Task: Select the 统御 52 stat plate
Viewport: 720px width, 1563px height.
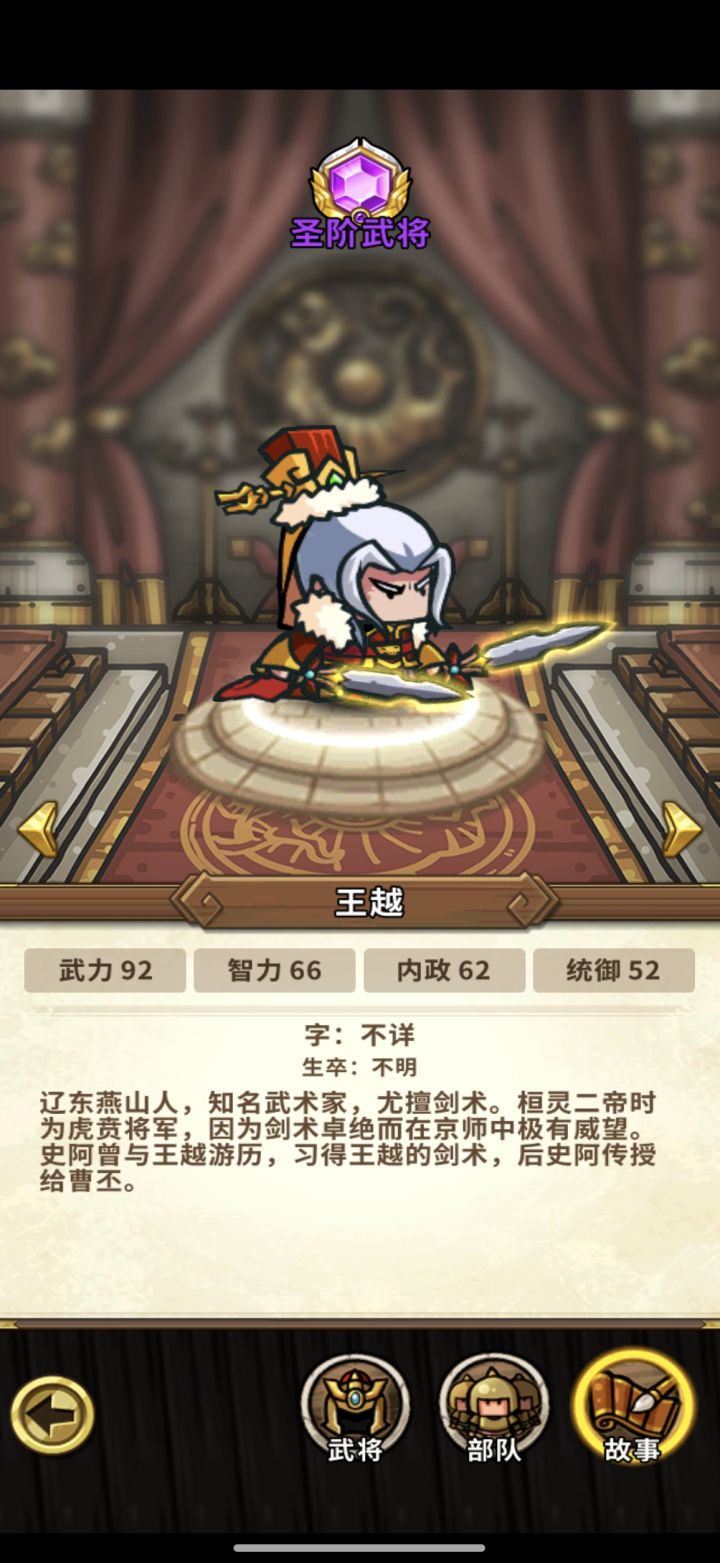Action: (613, 970)
